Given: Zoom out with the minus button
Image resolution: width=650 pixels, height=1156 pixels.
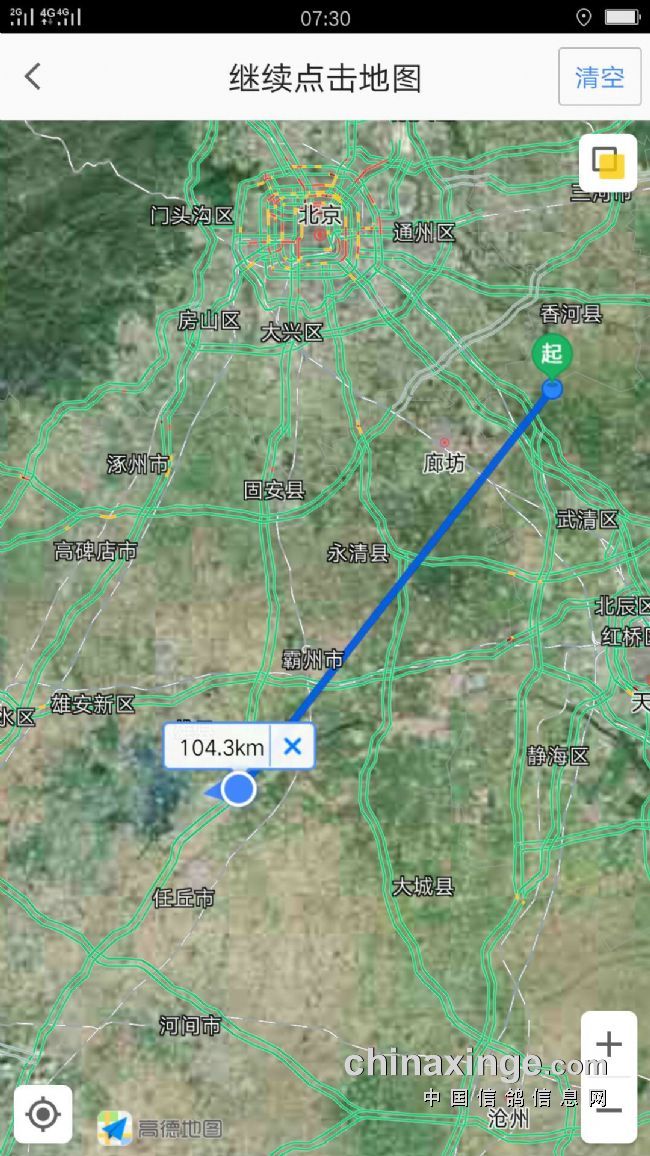Looking at the screenshot, I should point(608,1109).
